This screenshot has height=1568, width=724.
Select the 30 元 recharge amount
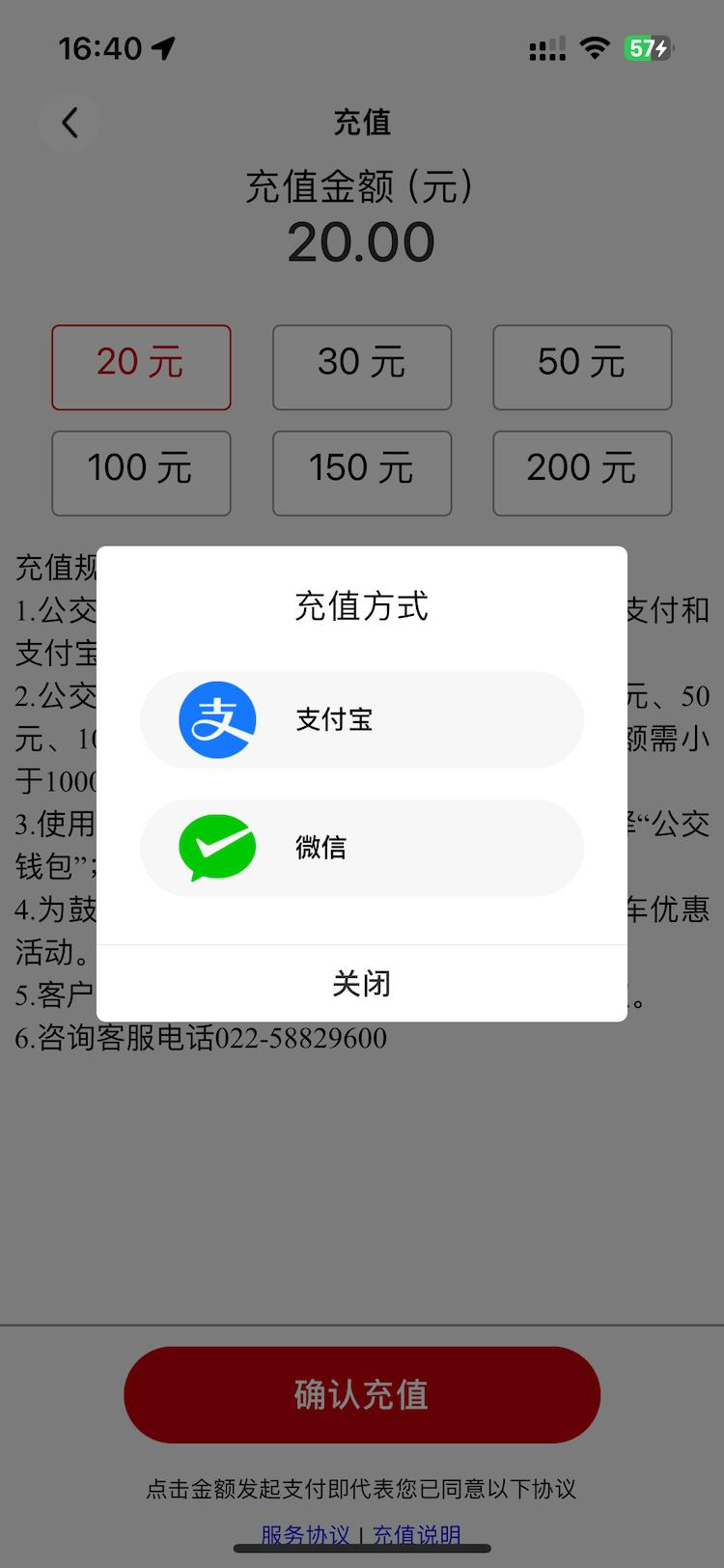[362, 368]
